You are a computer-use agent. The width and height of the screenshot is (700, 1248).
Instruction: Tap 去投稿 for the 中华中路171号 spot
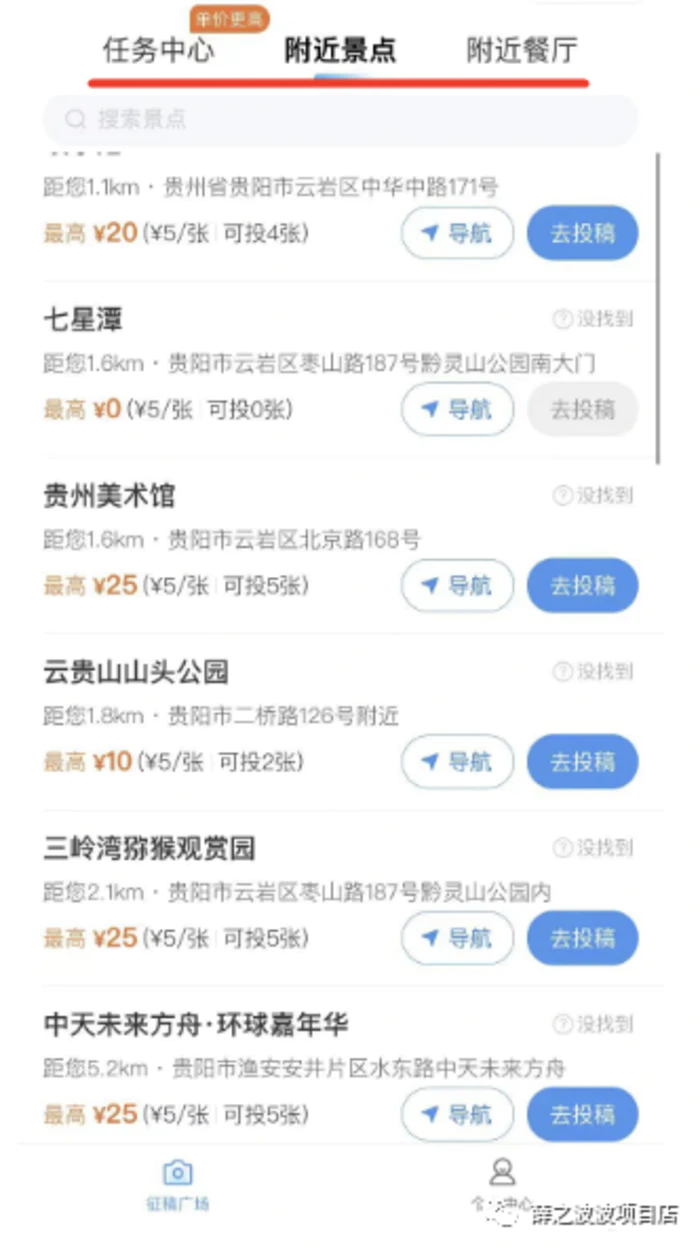click(582, 234)
